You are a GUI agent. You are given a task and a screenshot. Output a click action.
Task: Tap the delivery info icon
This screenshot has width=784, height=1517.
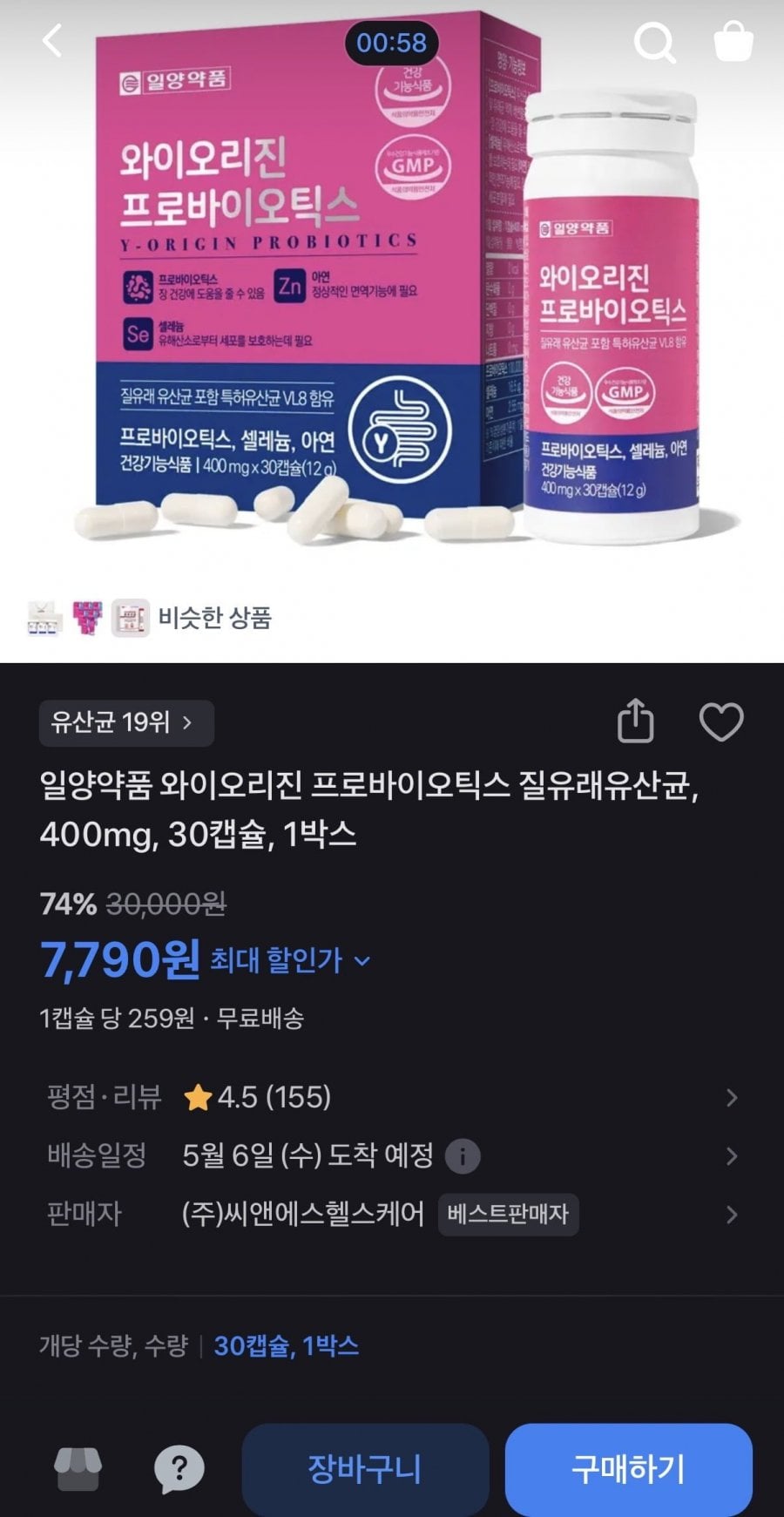tap(463, 1156)
